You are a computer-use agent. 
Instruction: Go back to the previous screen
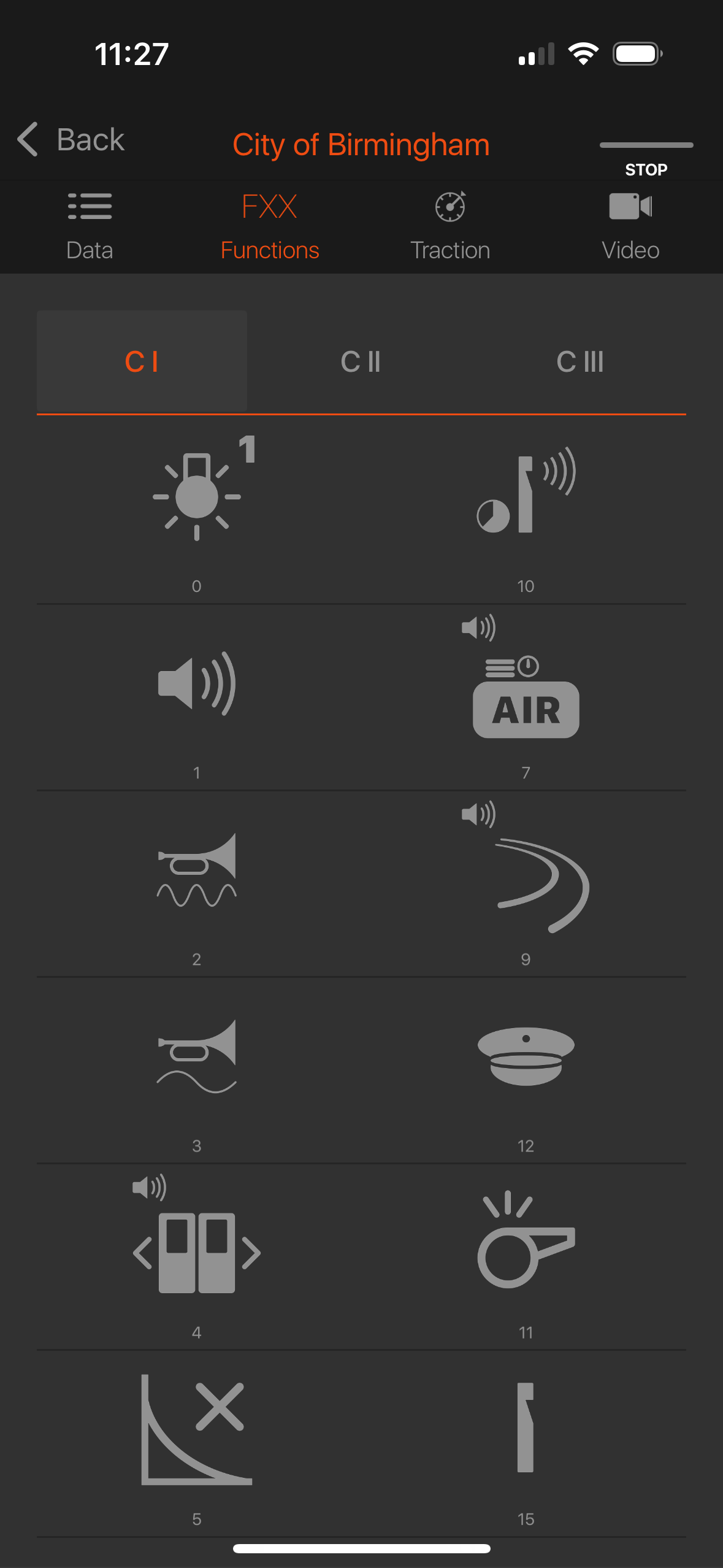(71, 140)
